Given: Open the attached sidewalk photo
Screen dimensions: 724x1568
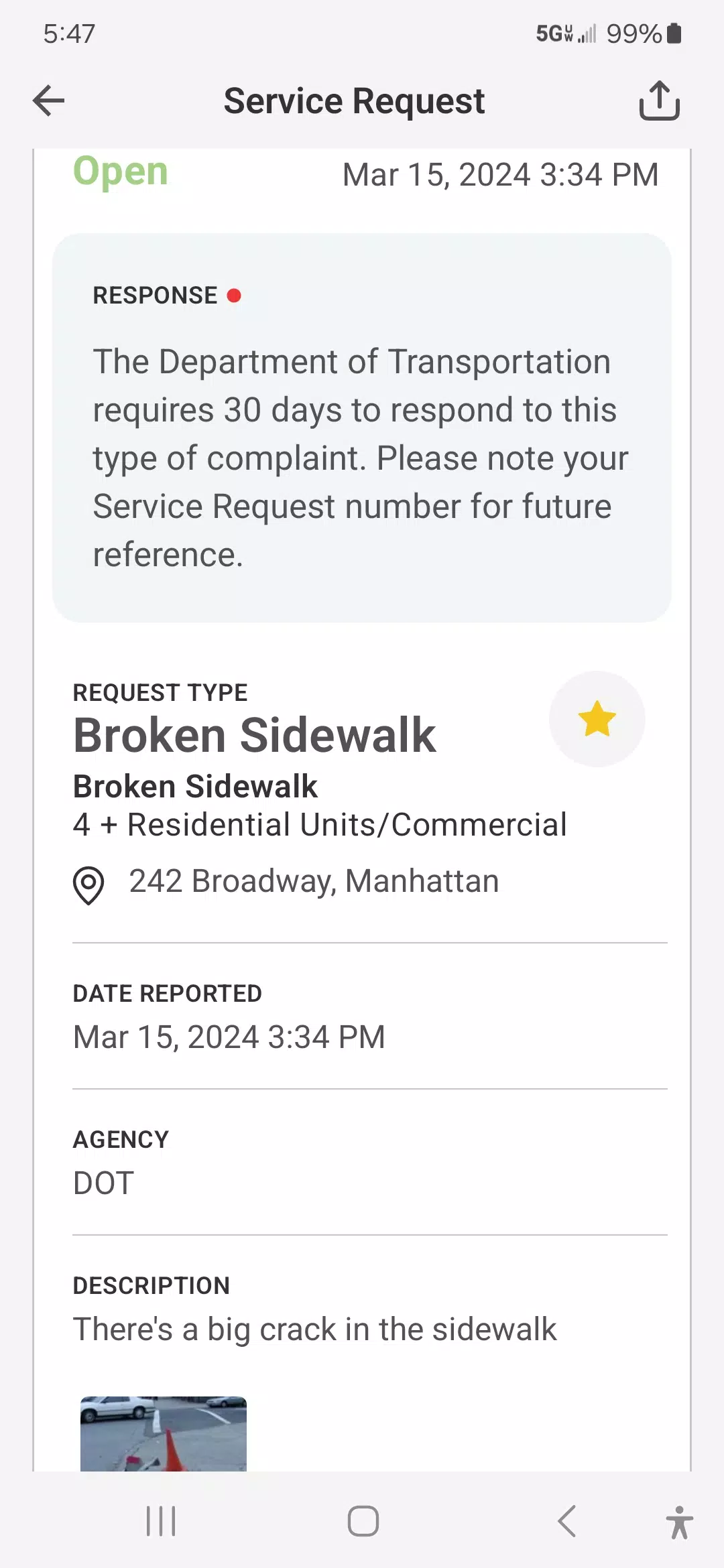Looking at the screenshot, I should coord(164,1433).
